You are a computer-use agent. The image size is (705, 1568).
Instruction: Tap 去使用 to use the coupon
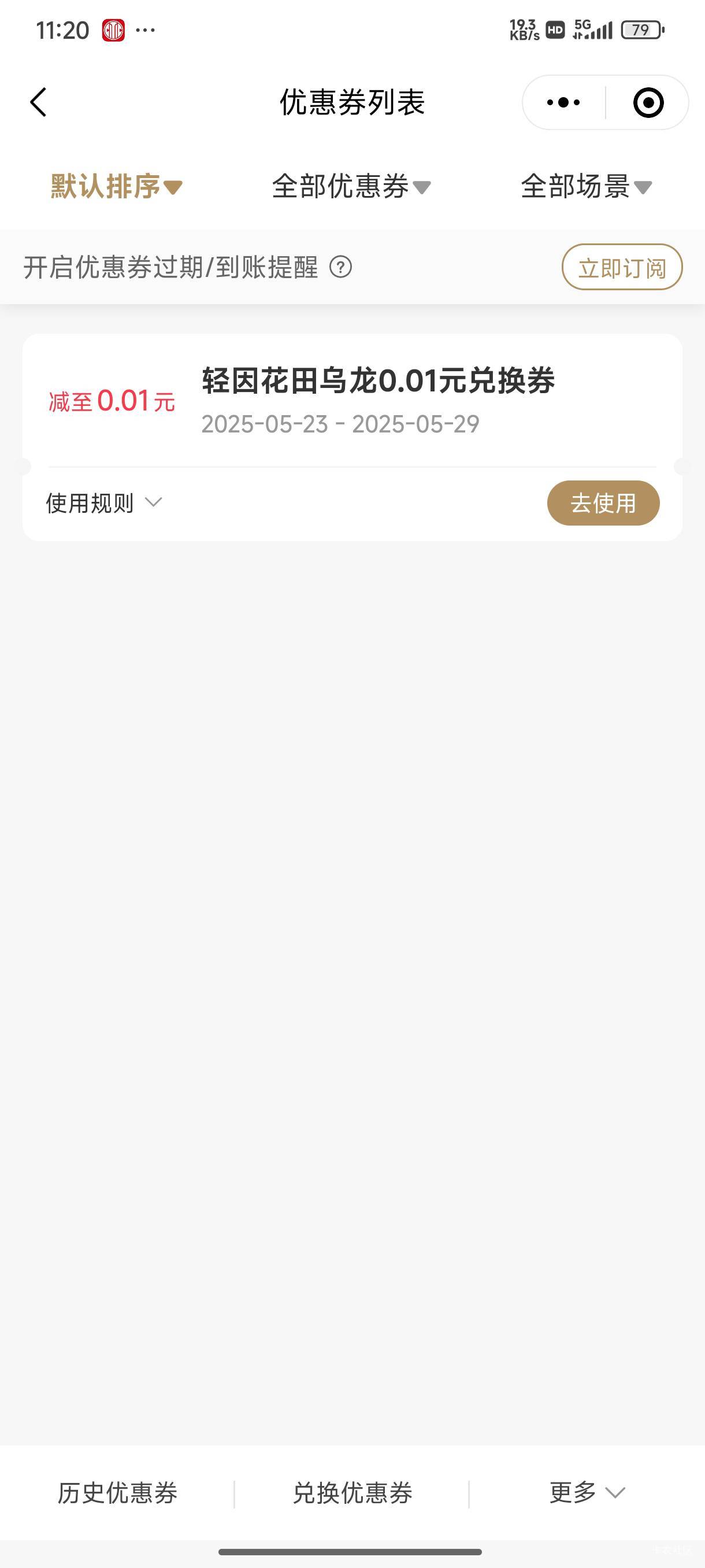tap(603, 503)
